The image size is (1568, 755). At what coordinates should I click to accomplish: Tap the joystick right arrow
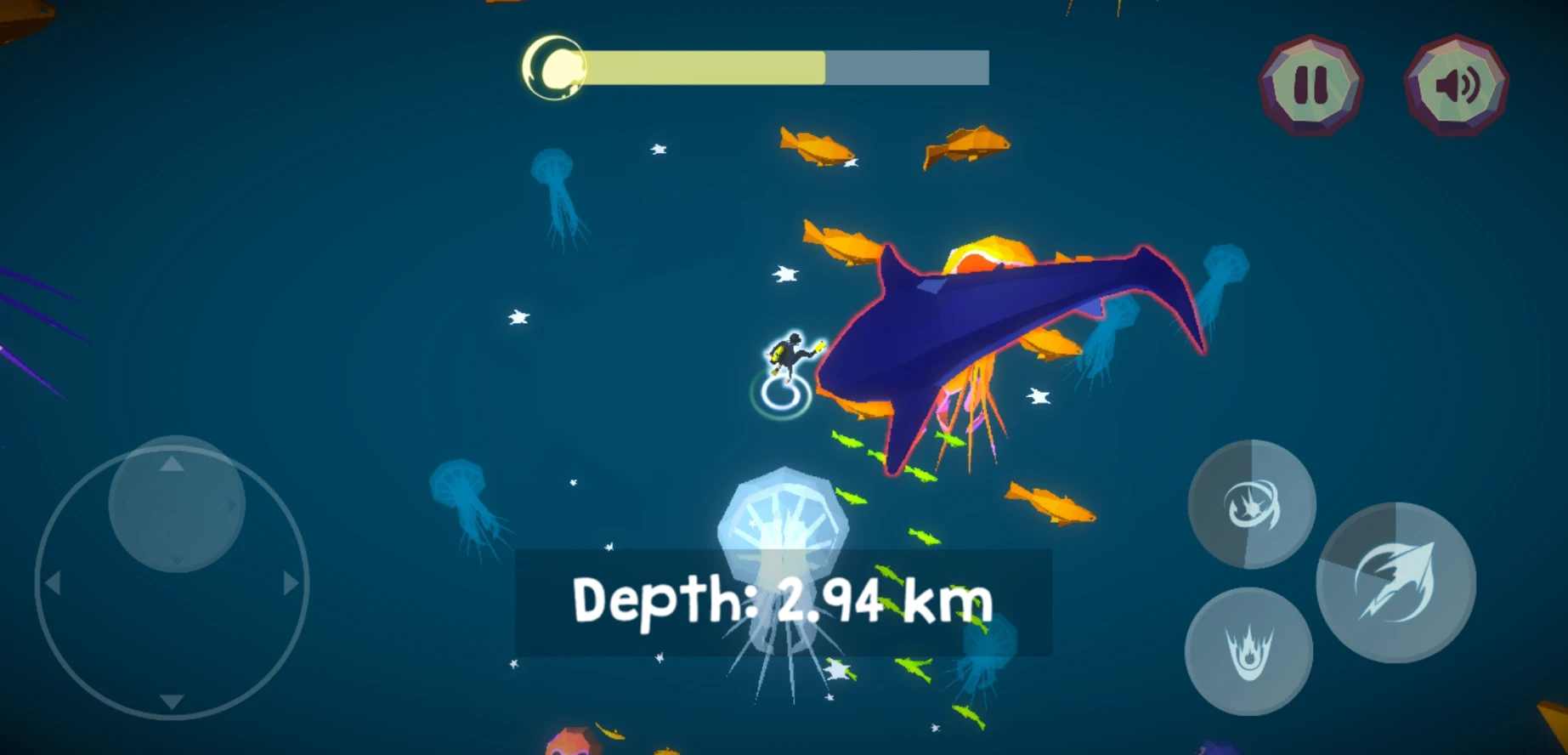coord(291,582)
